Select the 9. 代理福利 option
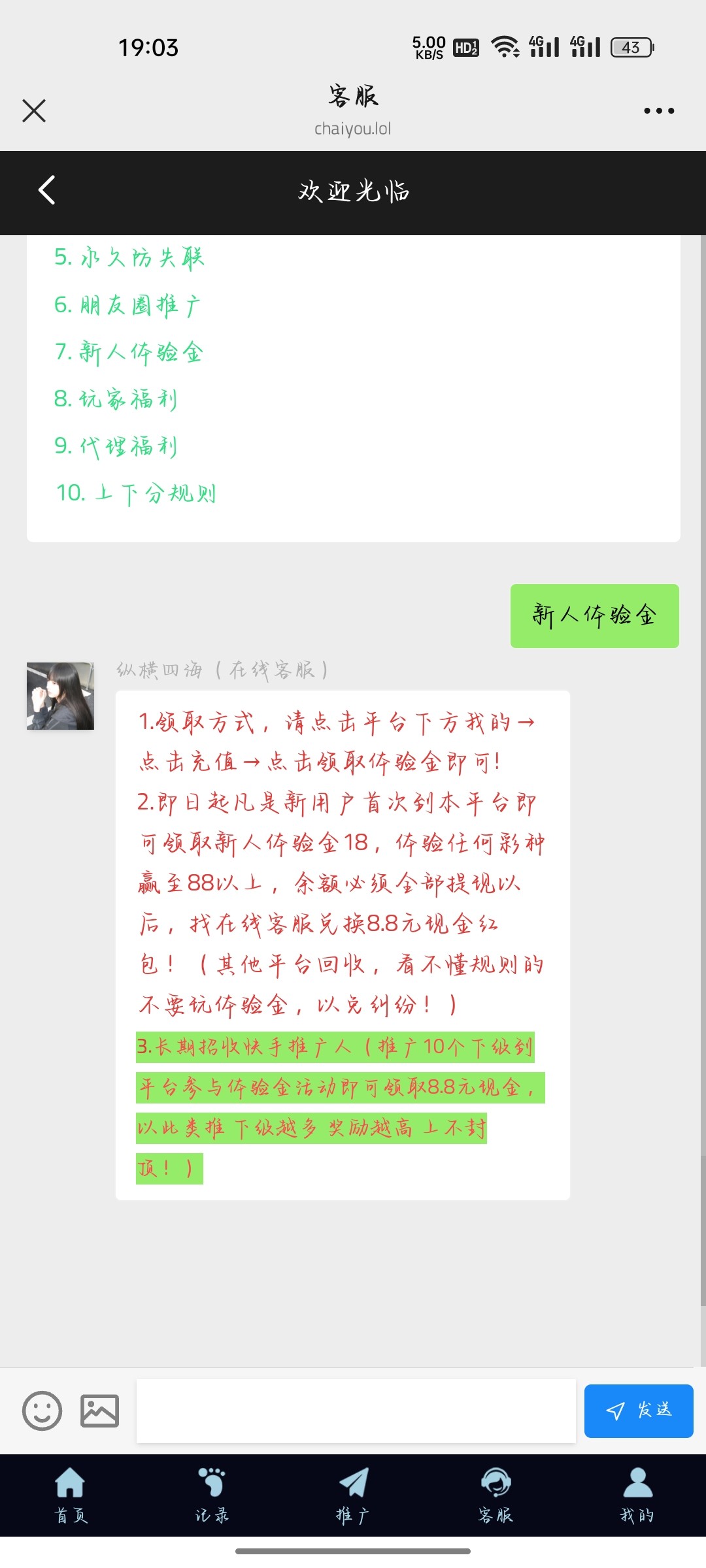This screenshot has width=706, height=1568. pyautogui.click(x=116, y=446)
